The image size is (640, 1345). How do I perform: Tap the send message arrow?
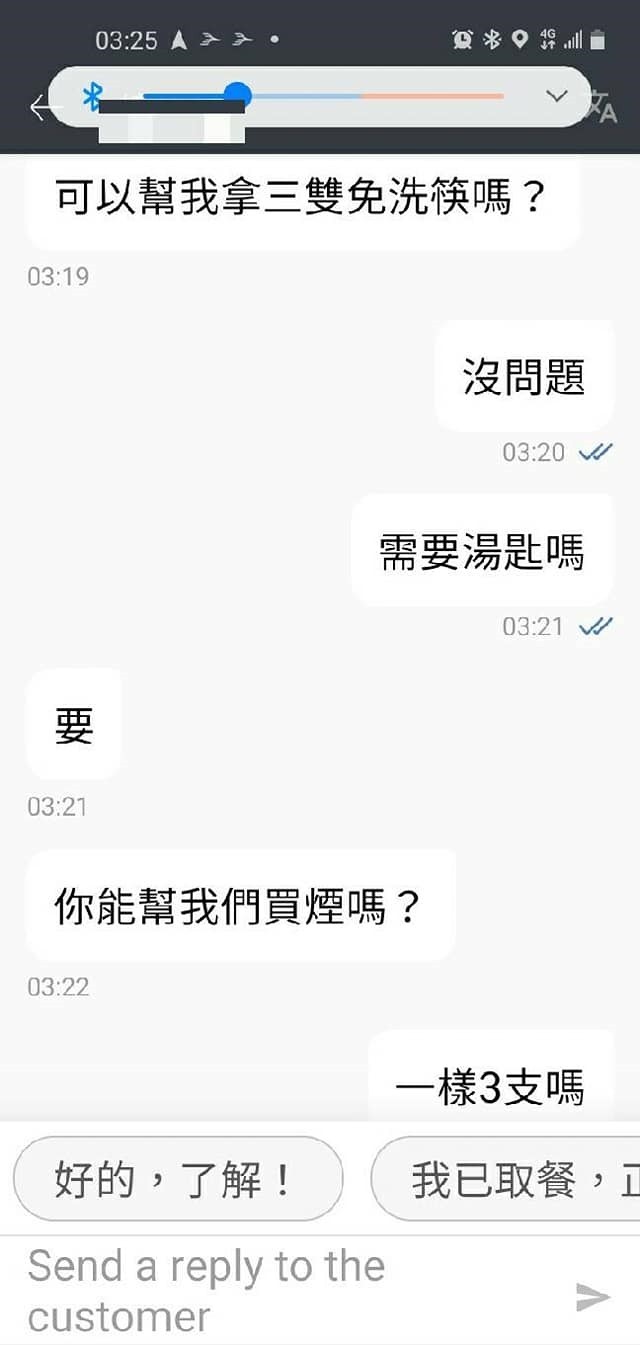point(593,1297)
